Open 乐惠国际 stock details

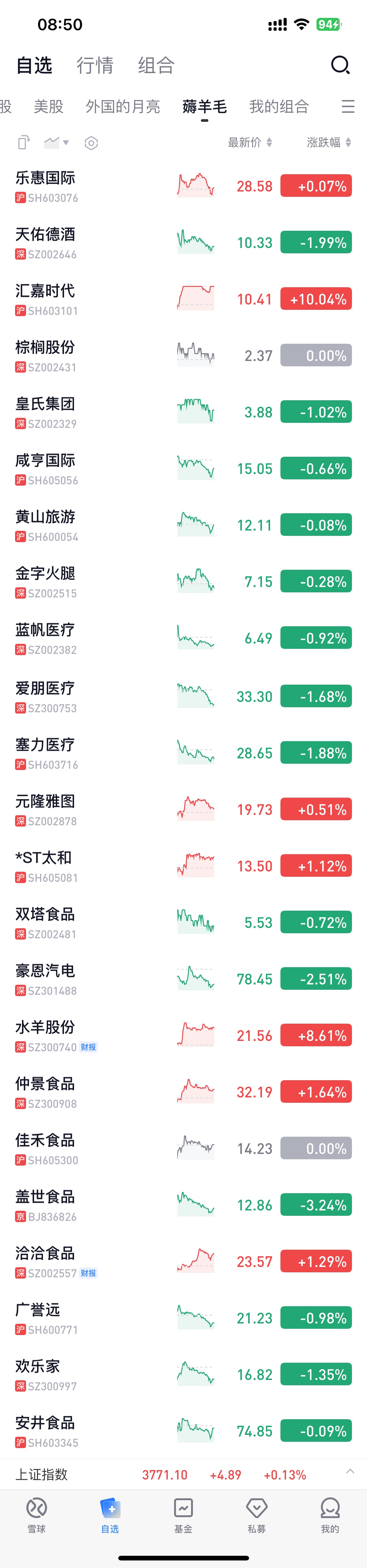46,186
